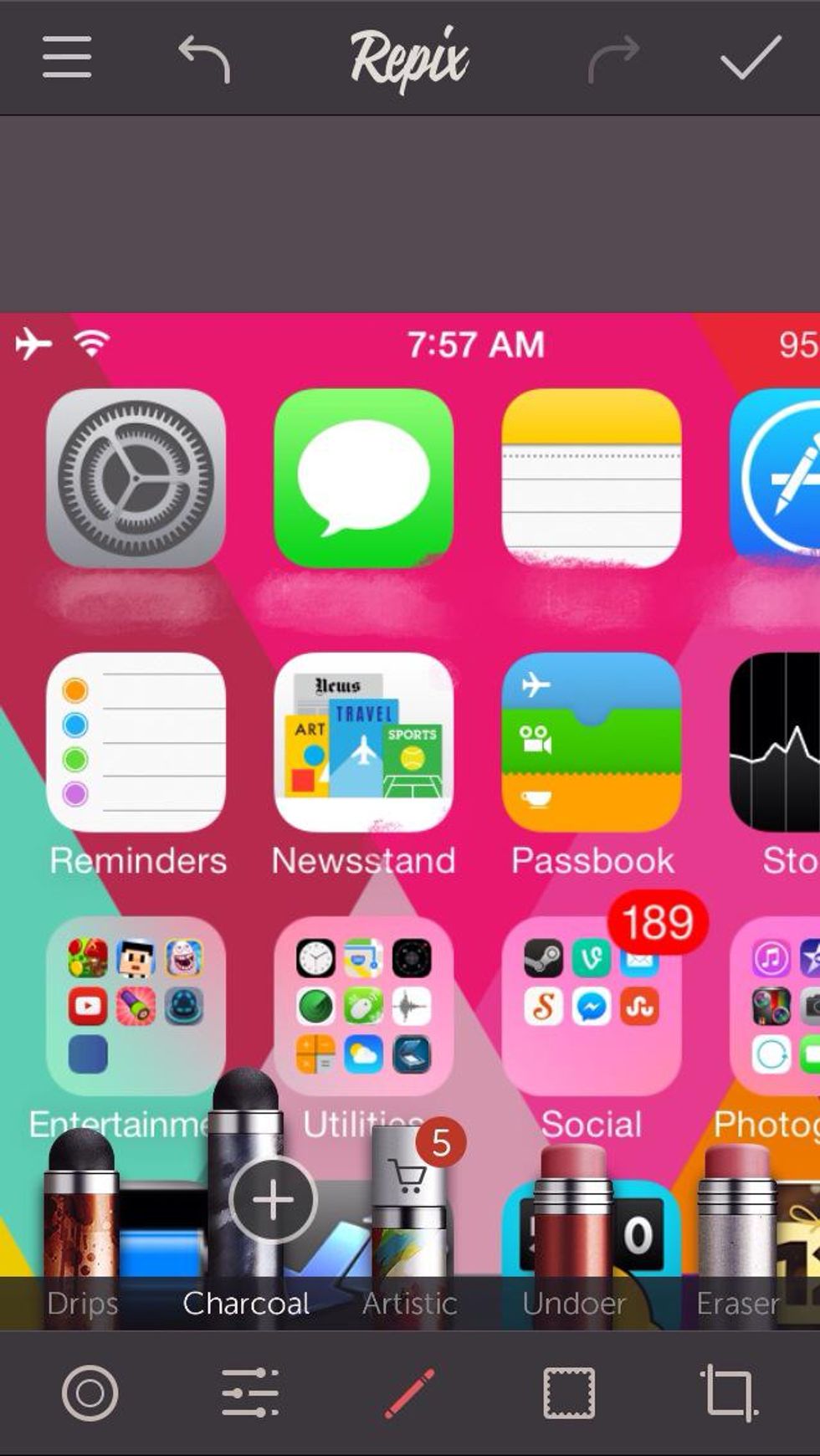The image size is (820, 1456).
Task: Undo the last edit
Action: coord(204,59)
